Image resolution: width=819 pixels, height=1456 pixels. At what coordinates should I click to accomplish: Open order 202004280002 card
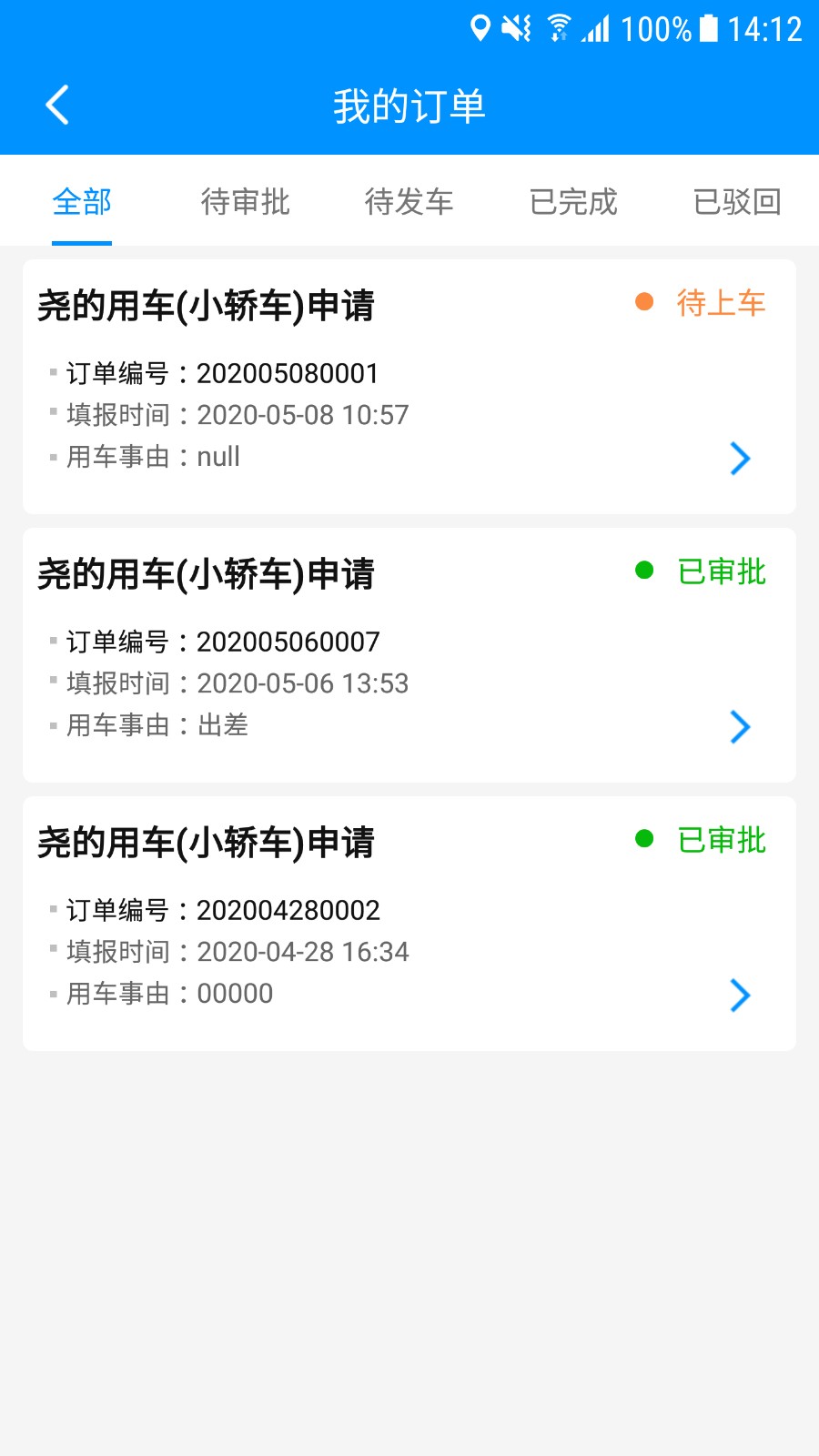pyautogui.click(x=409, y=924)
